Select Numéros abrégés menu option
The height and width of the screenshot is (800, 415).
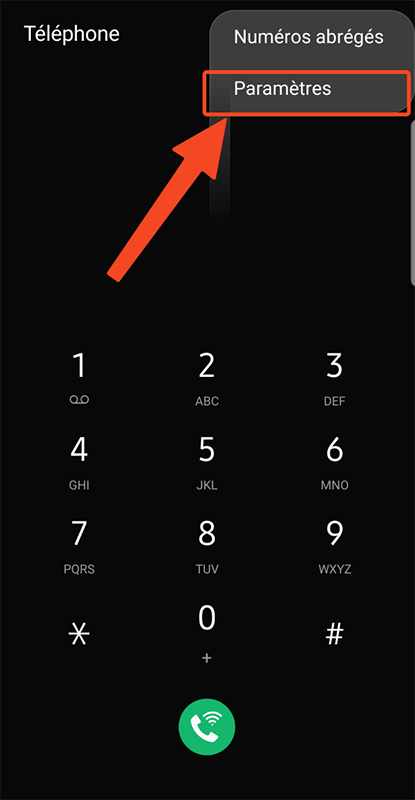tap(308, 37)
